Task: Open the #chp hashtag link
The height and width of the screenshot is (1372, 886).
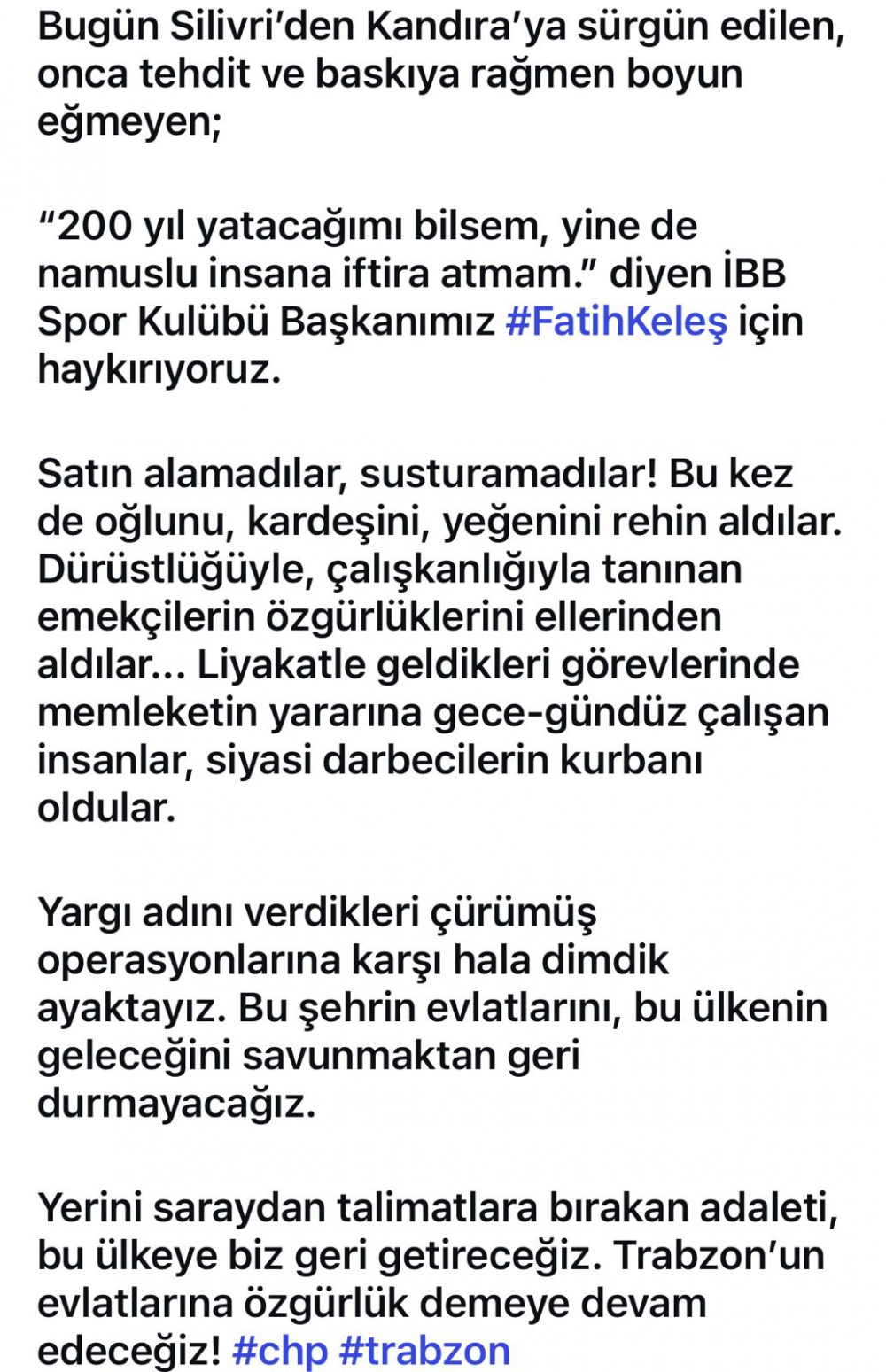Action: (279, 1351)
